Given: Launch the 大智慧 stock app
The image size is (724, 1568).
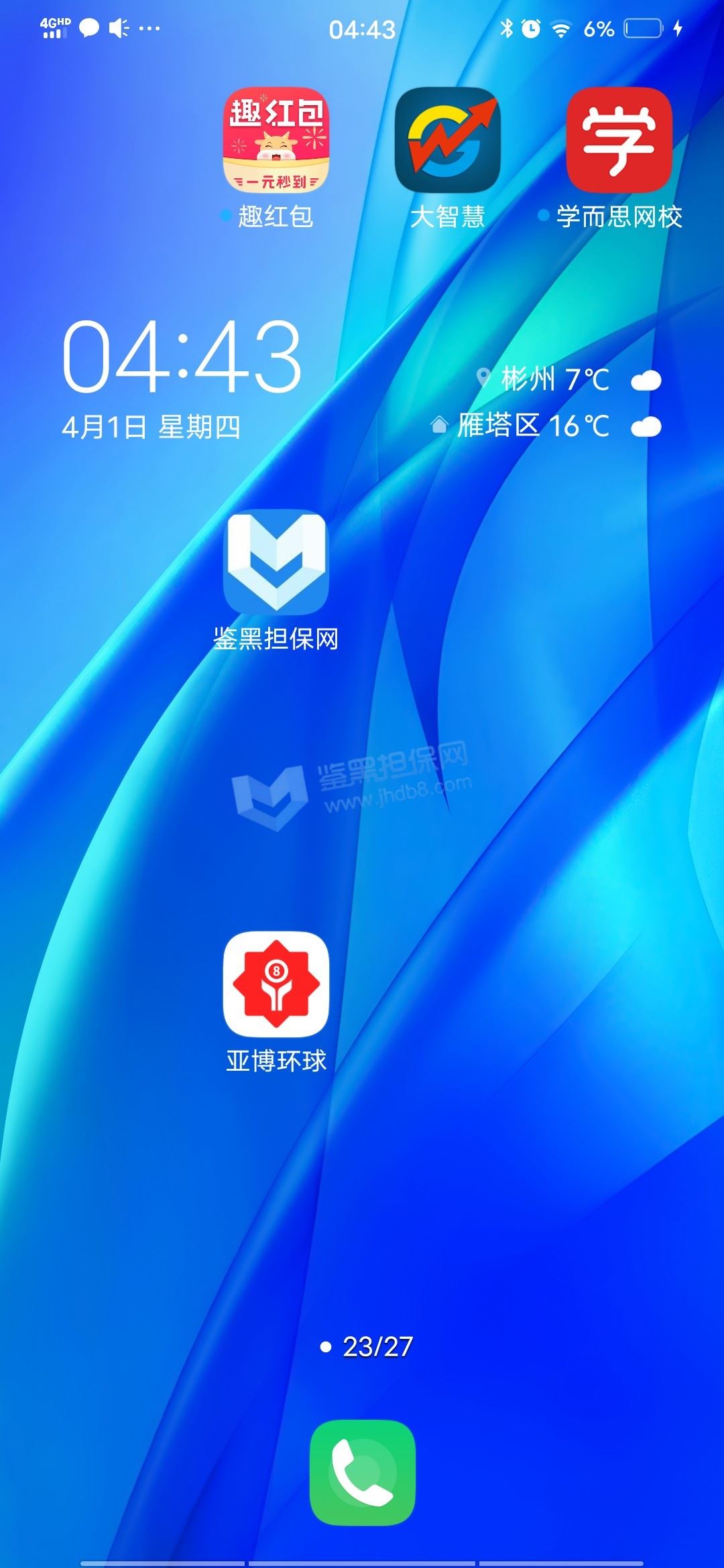Looking at the screenshot, I should (447, 141).
